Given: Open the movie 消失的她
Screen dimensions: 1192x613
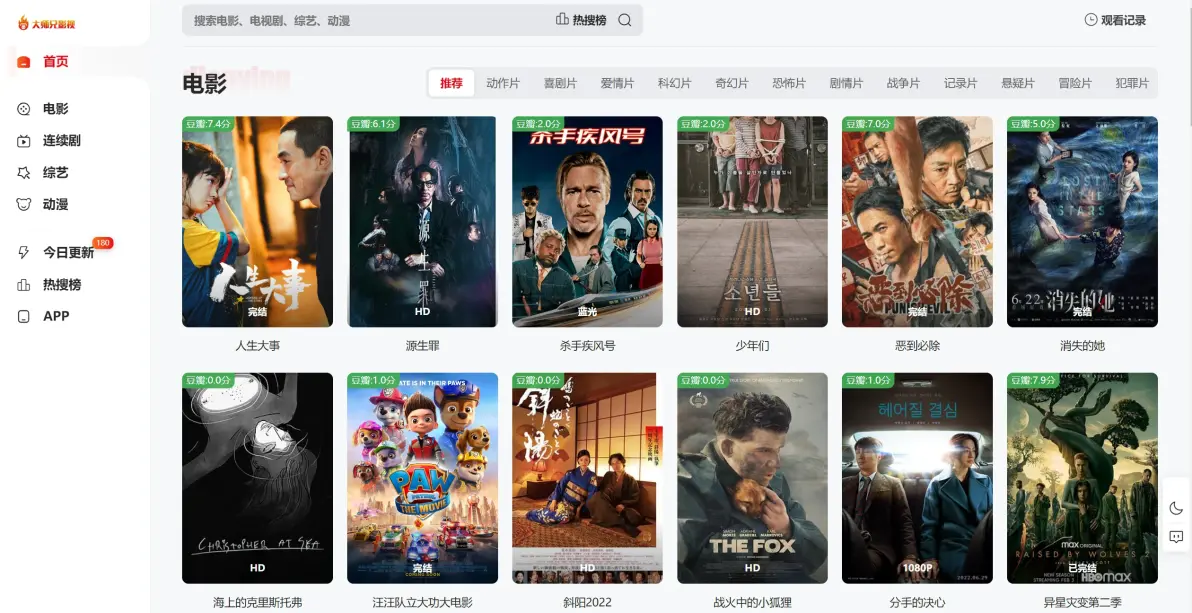Looking at the screenshot, I should 1082,222.
